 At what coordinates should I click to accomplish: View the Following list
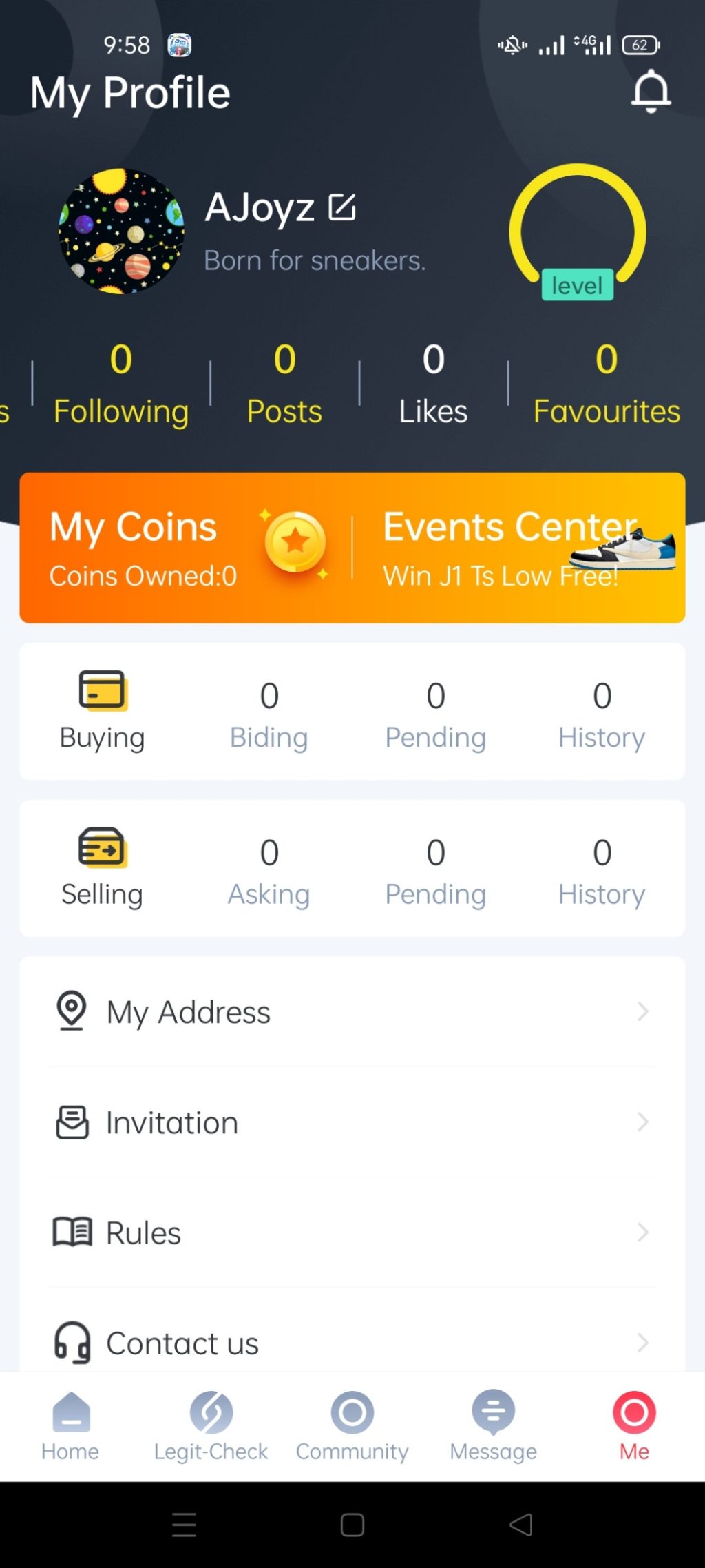121,384
